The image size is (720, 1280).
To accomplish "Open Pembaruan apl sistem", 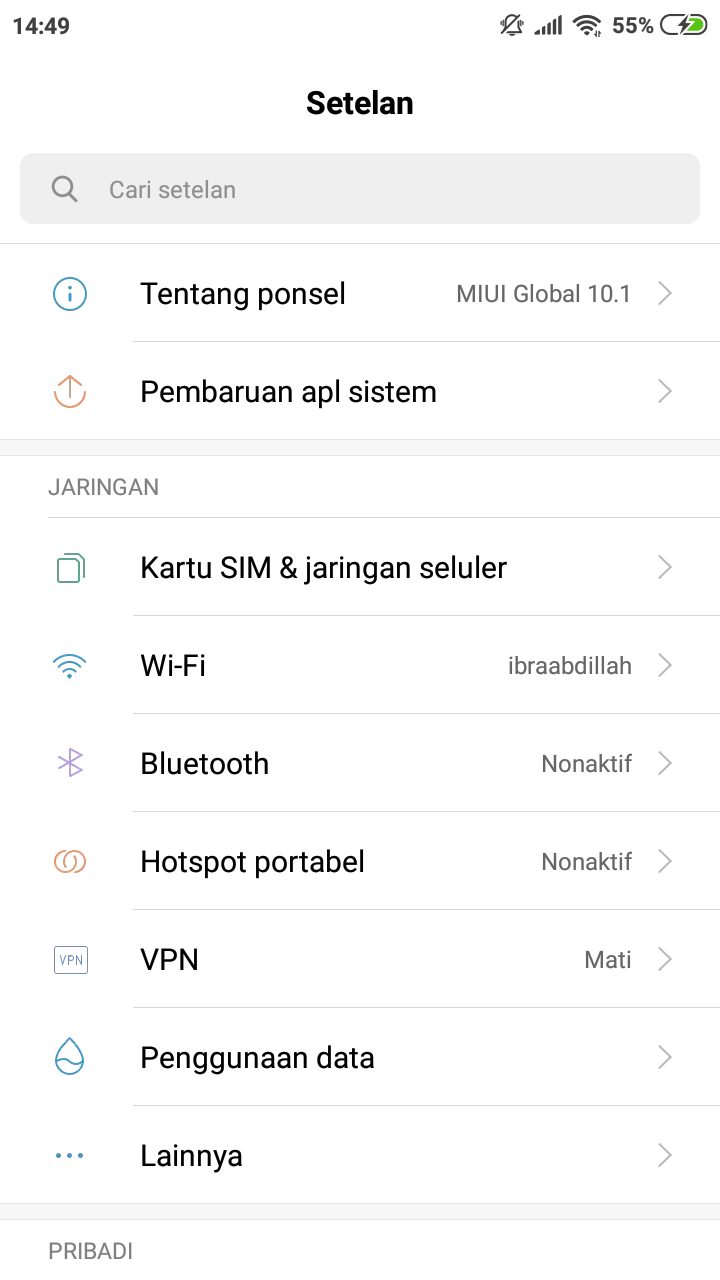I will [360, 392].
